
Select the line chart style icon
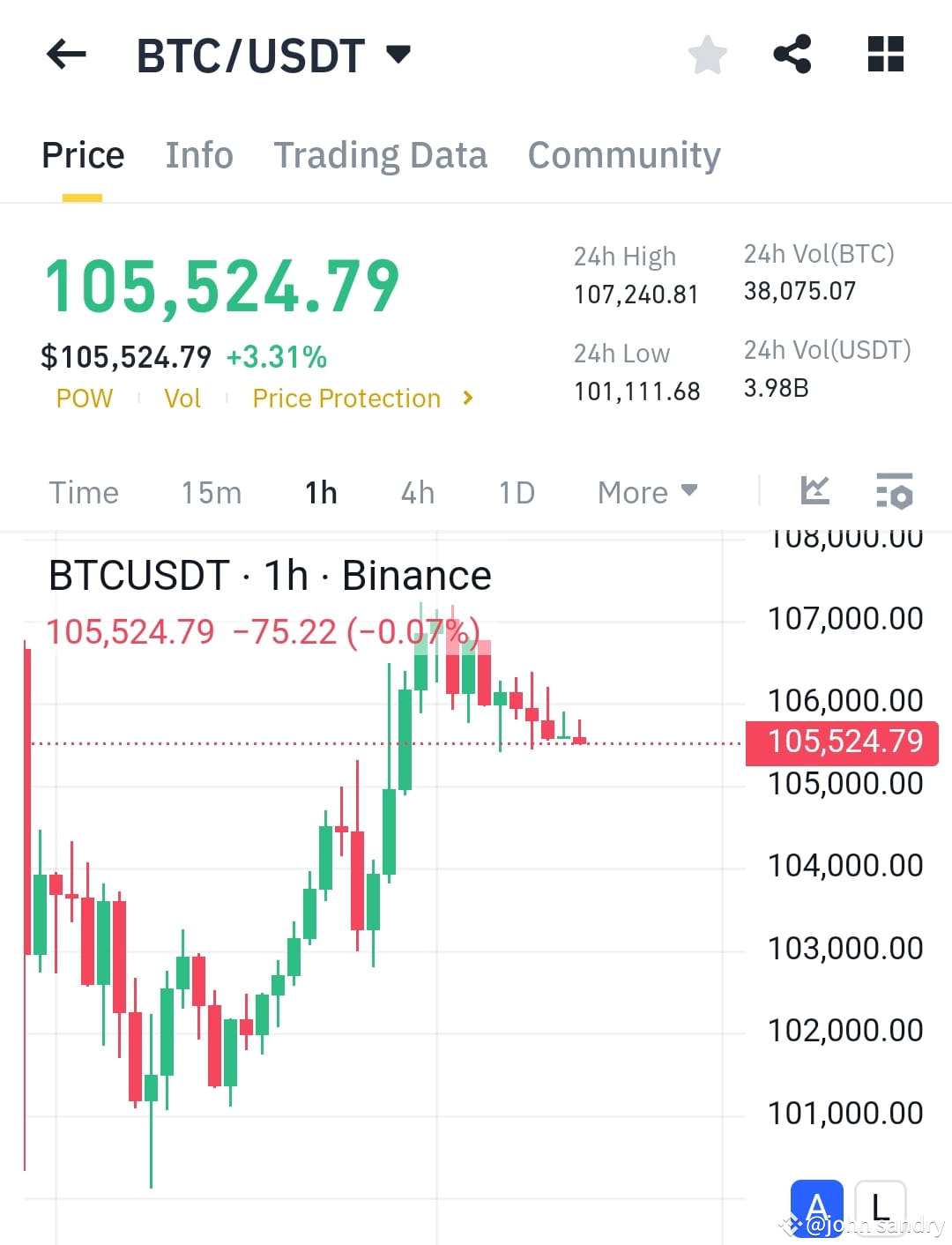[x=814, y=491]
